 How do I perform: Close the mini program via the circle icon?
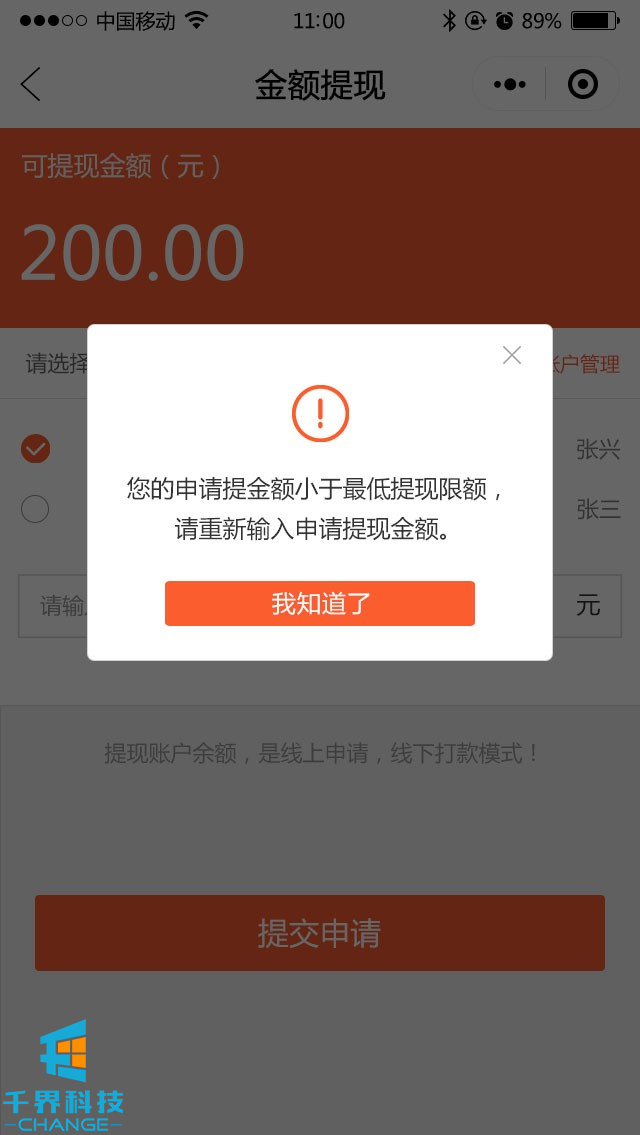pos(582,85)
